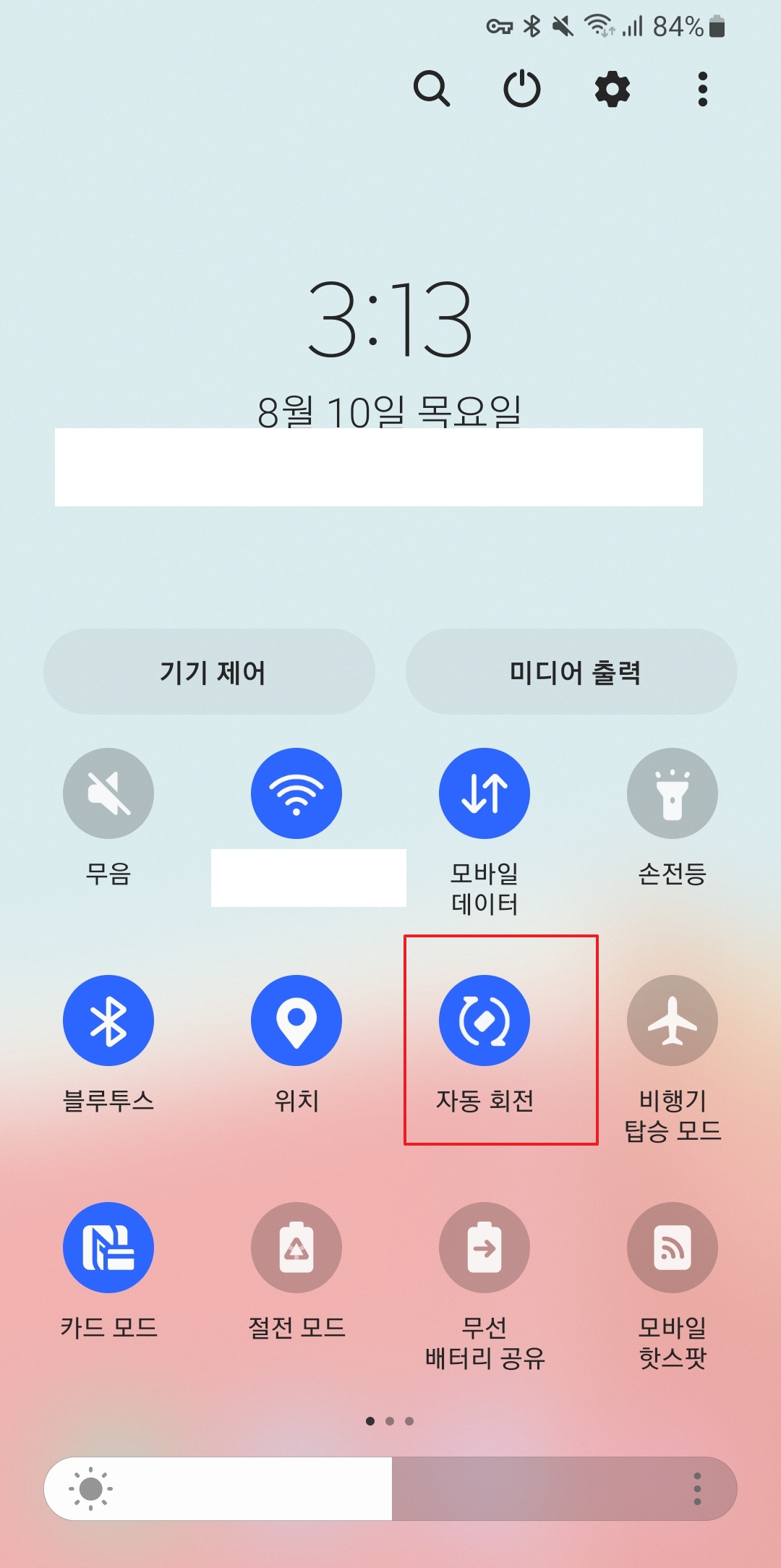Mute the device with the sound toggle
Screen dimensions: 781x1568
[x=108, y=793]
